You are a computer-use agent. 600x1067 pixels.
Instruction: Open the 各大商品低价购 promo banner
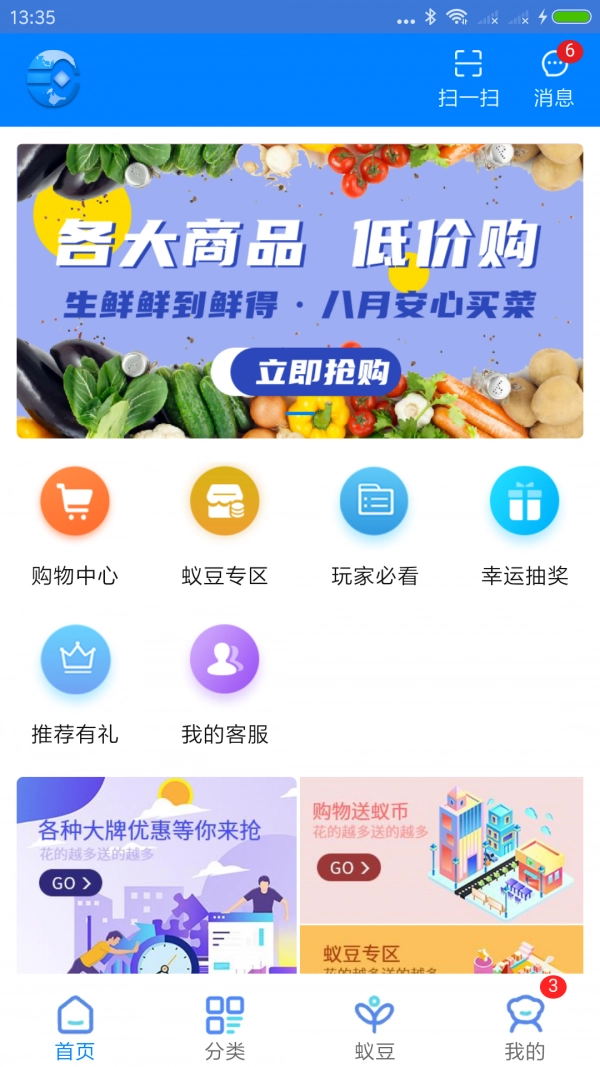point(300,291)
